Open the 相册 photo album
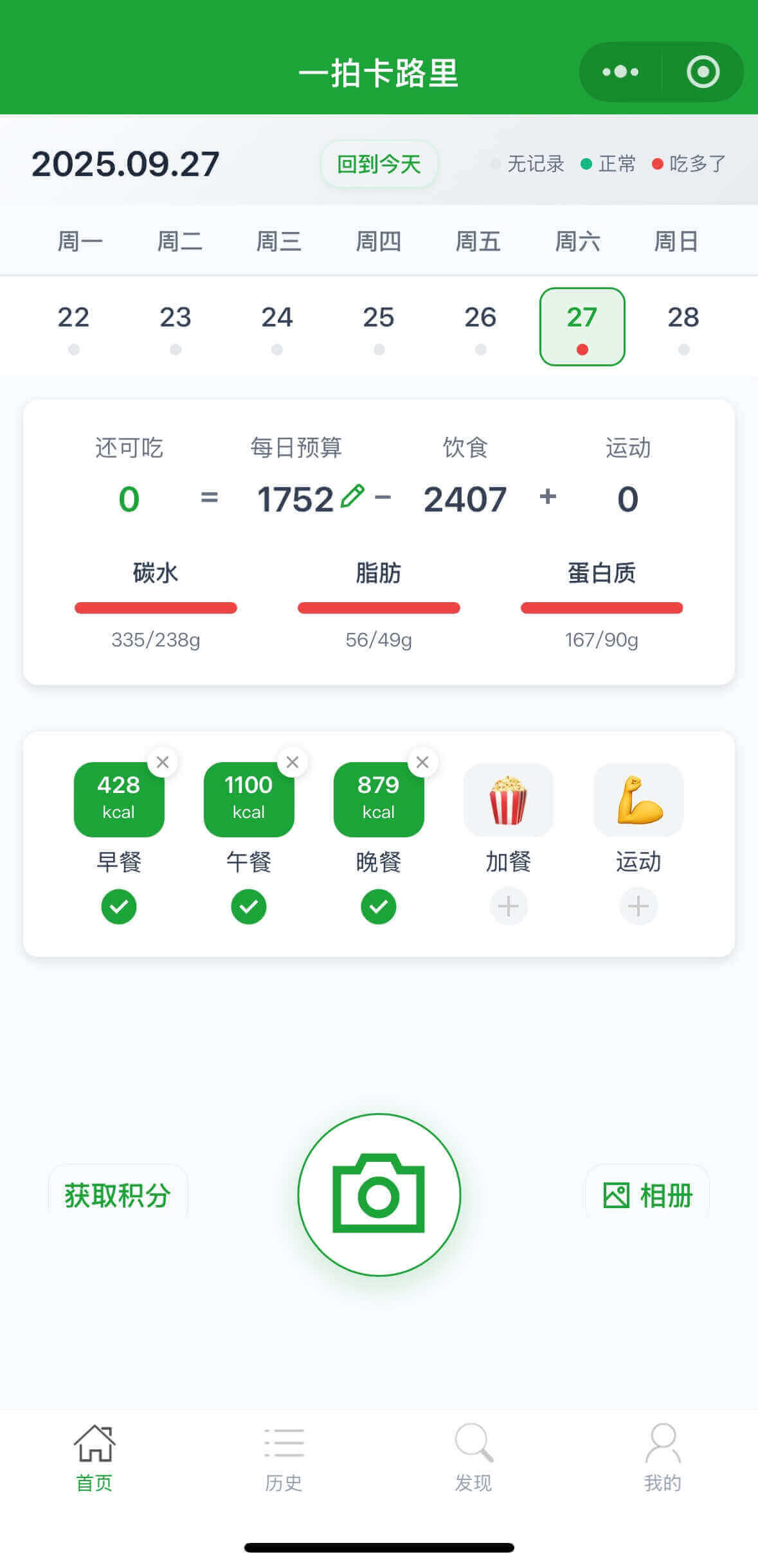758x1568 pixels. coord(646,1191)
